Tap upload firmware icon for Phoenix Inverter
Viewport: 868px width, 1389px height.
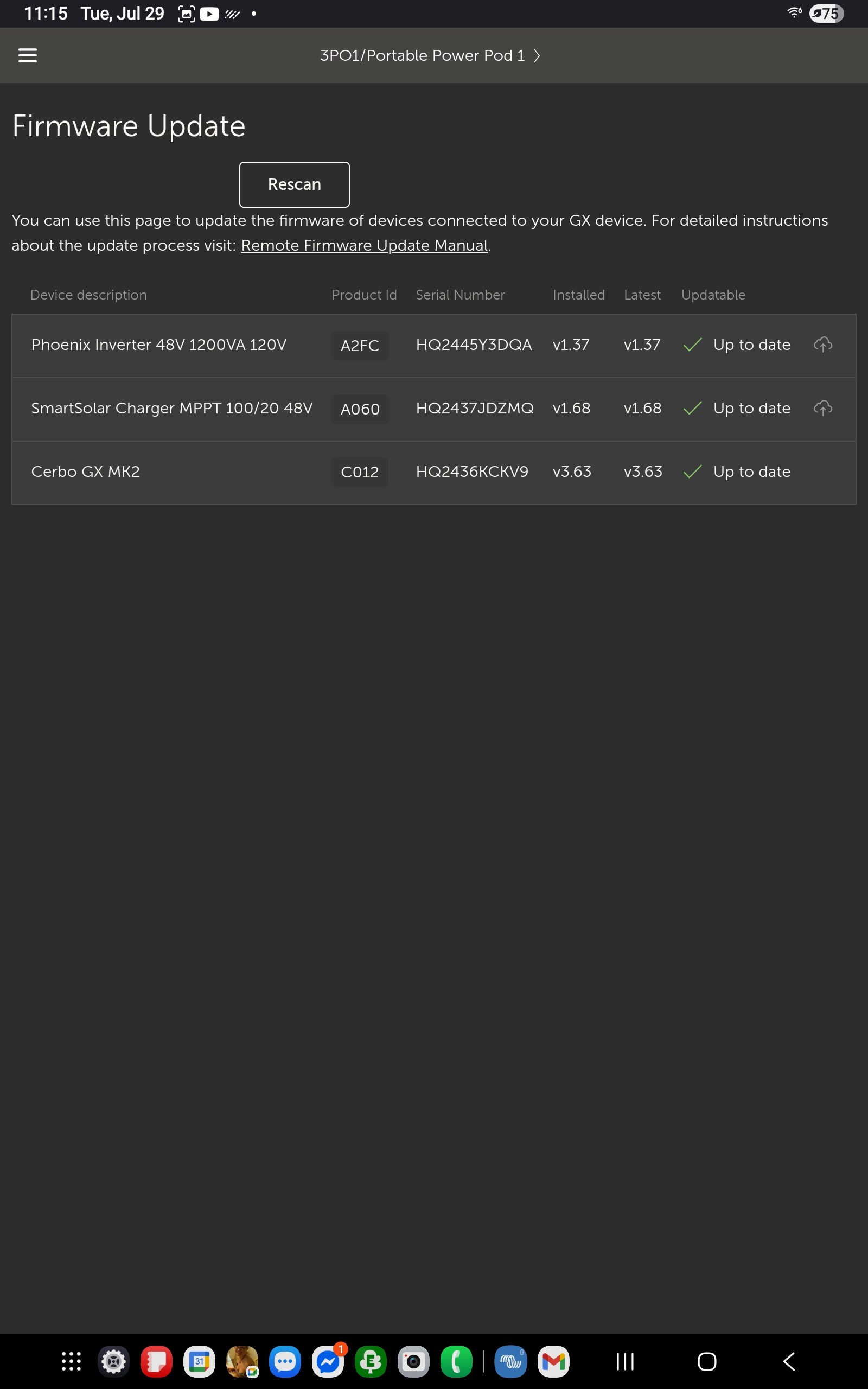pos(822,345)
